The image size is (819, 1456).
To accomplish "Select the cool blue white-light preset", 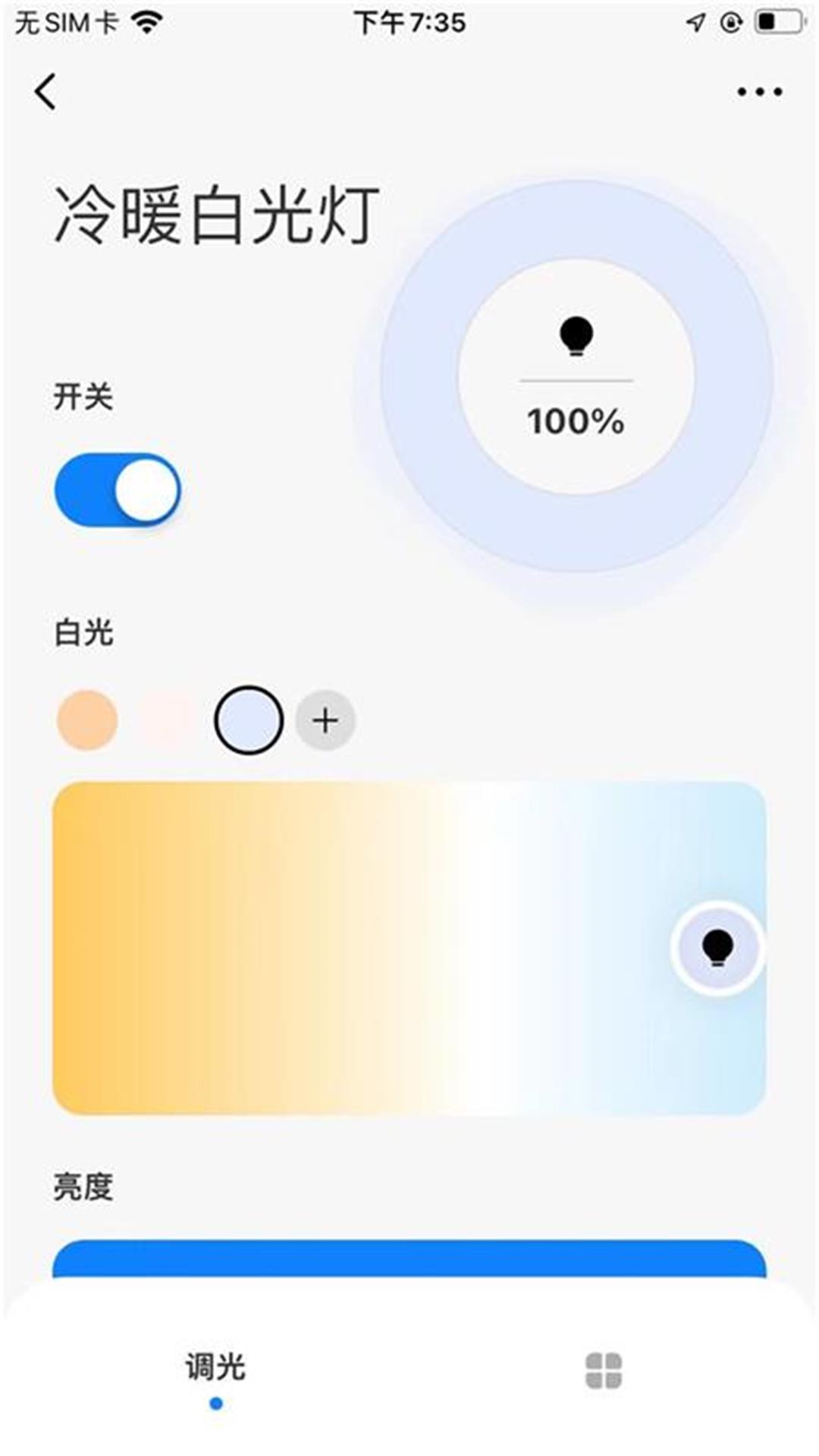I will click(249, 720).
